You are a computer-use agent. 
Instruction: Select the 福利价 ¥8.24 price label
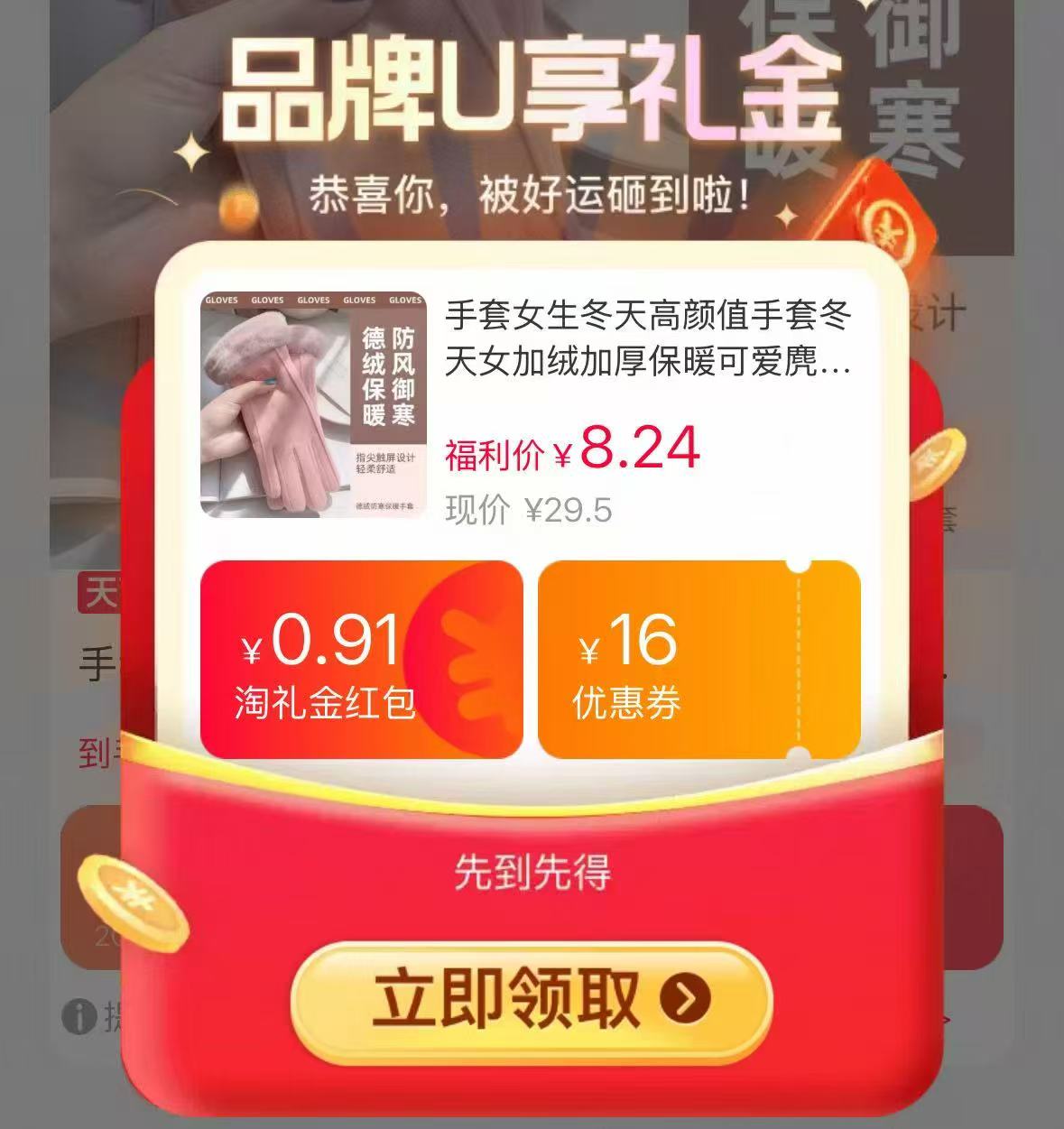(x=569, y=449)
